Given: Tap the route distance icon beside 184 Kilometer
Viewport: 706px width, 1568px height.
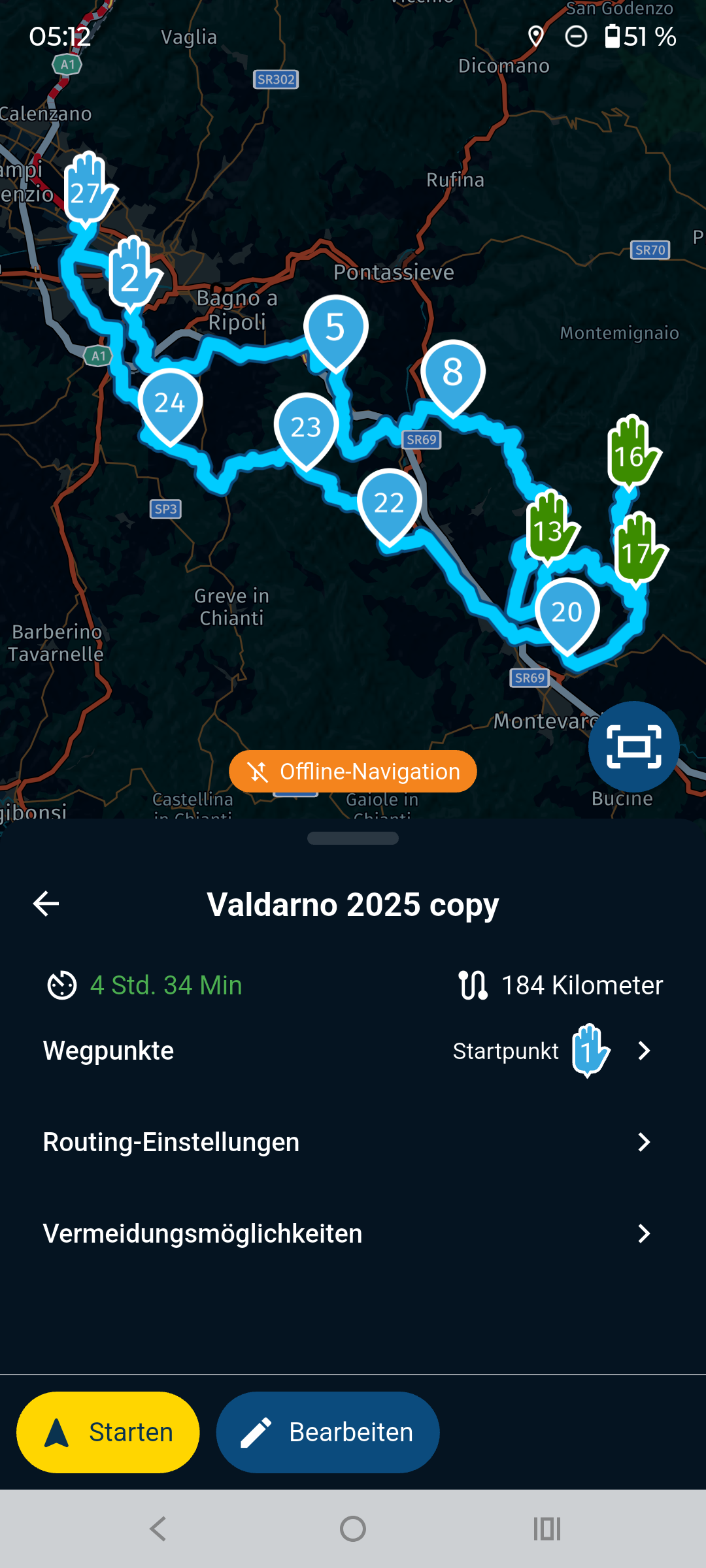Looking at the screenshot, I should click(472, 985).
